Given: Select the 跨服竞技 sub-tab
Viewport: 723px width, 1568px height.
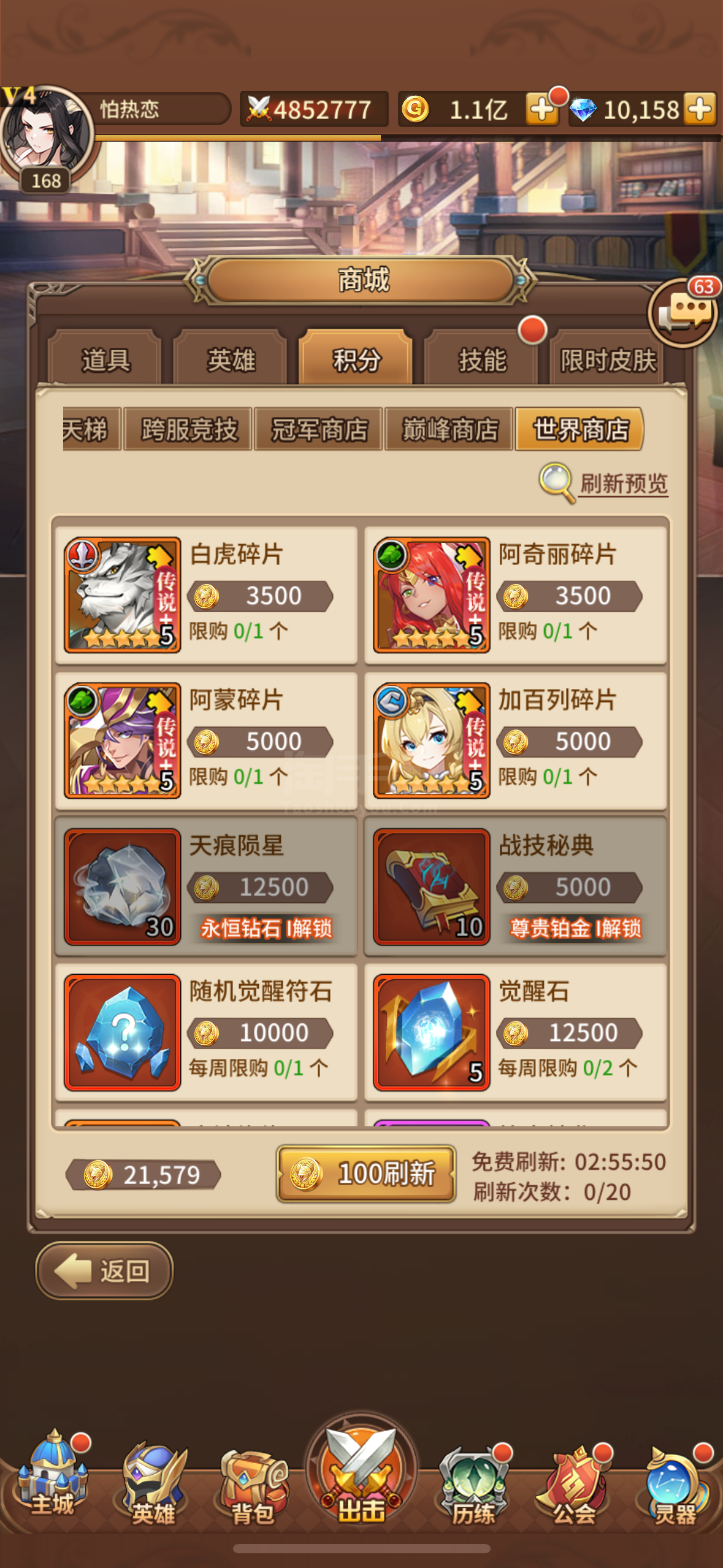Looking at the screenshot, I should [x=188, y=429].
